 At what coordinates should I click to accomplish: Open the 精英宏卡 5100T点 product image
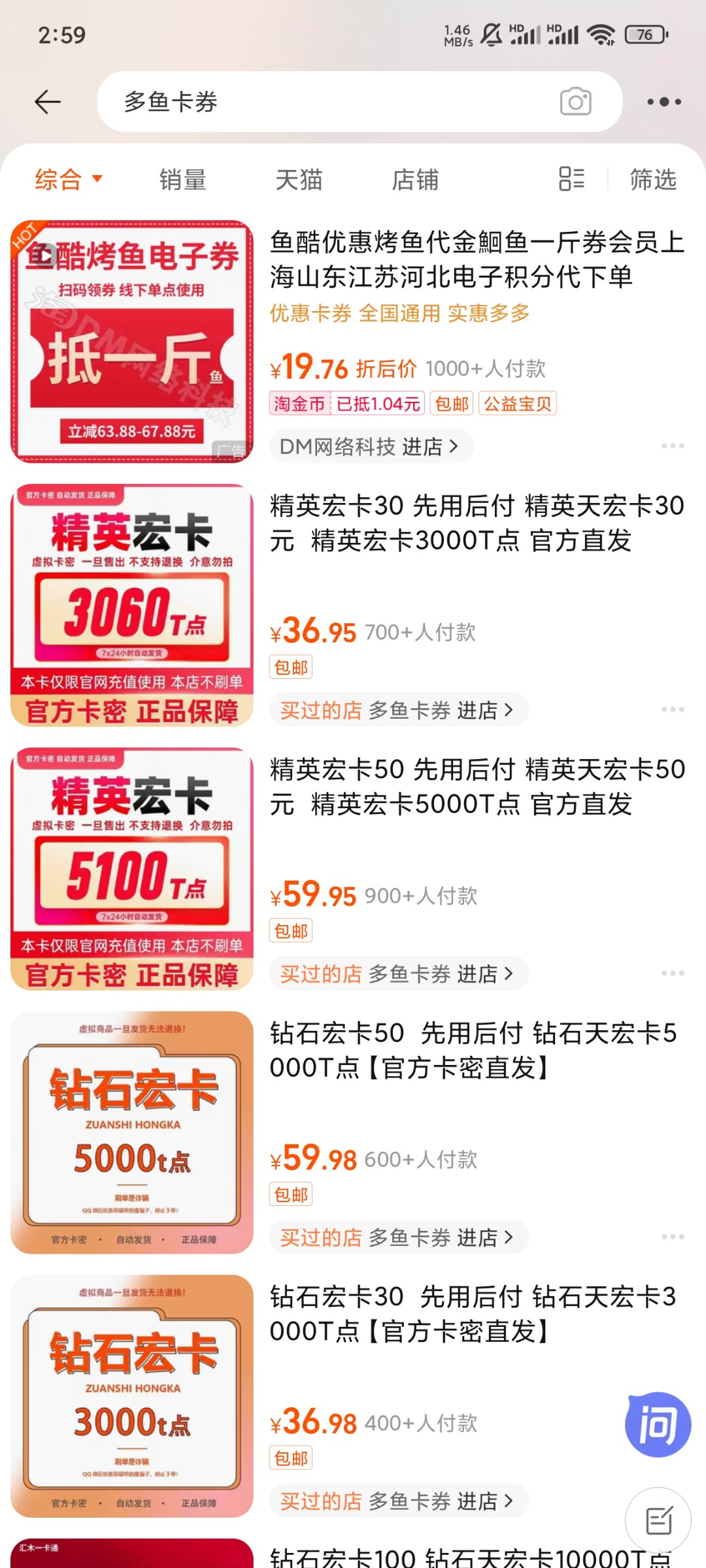(132, 869)
